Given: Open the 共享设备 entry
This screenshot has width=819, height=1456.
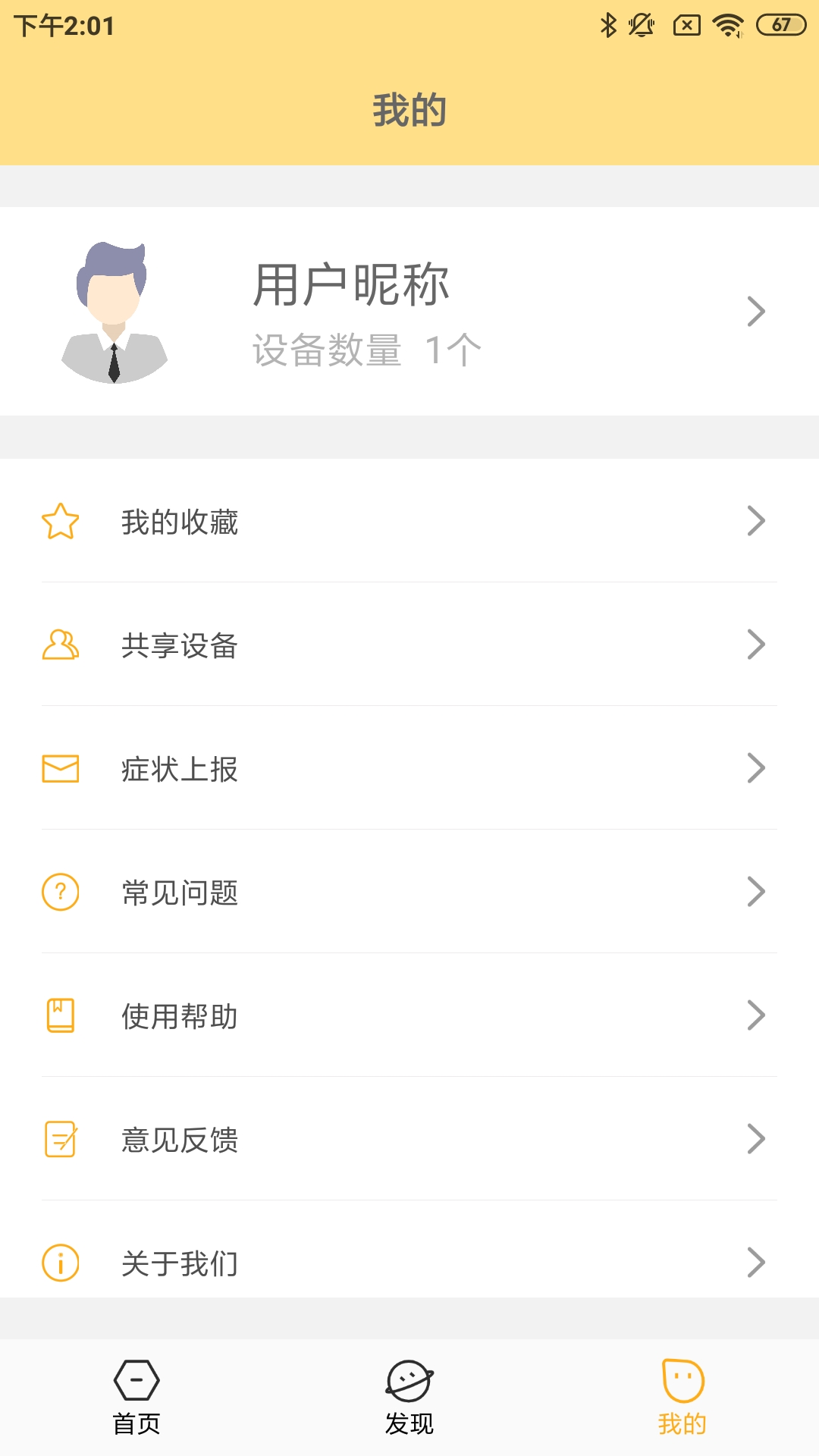Looking at the screenshot, I should [x=409, y=646].
